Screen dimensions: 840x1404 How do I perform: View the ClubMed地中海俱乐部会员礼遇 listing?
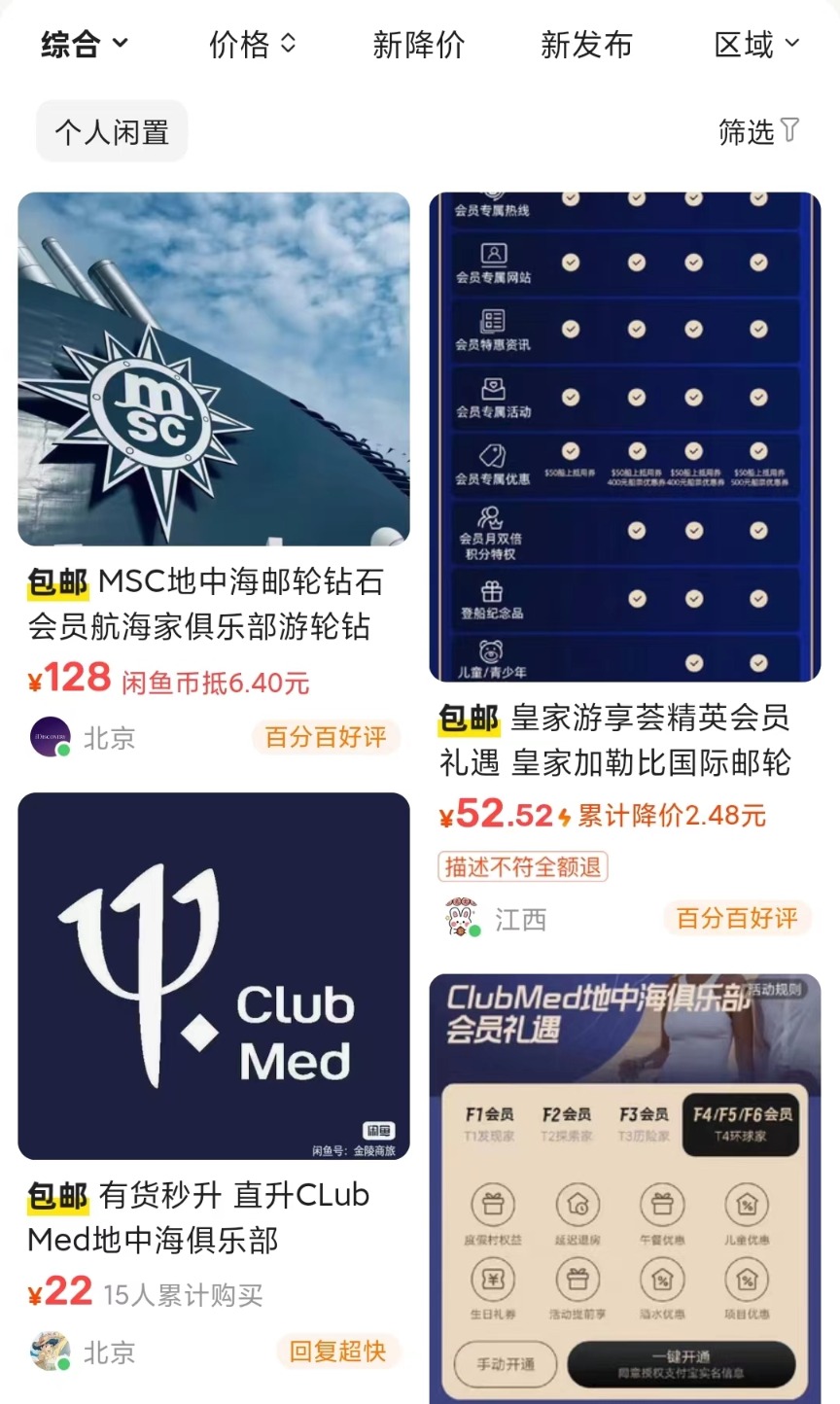(x=625, y=1186)
